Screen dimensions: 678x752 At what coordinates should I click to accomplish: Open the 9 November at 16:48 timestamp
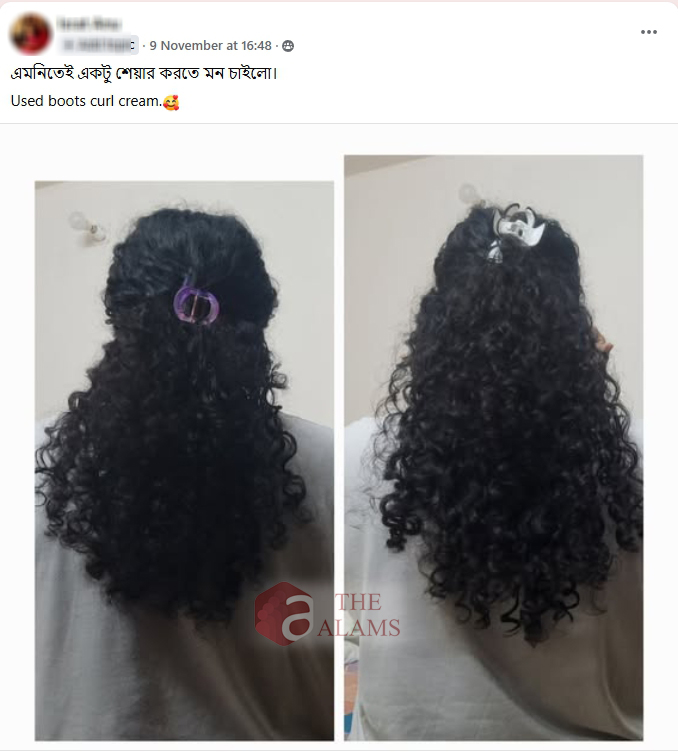210,46
